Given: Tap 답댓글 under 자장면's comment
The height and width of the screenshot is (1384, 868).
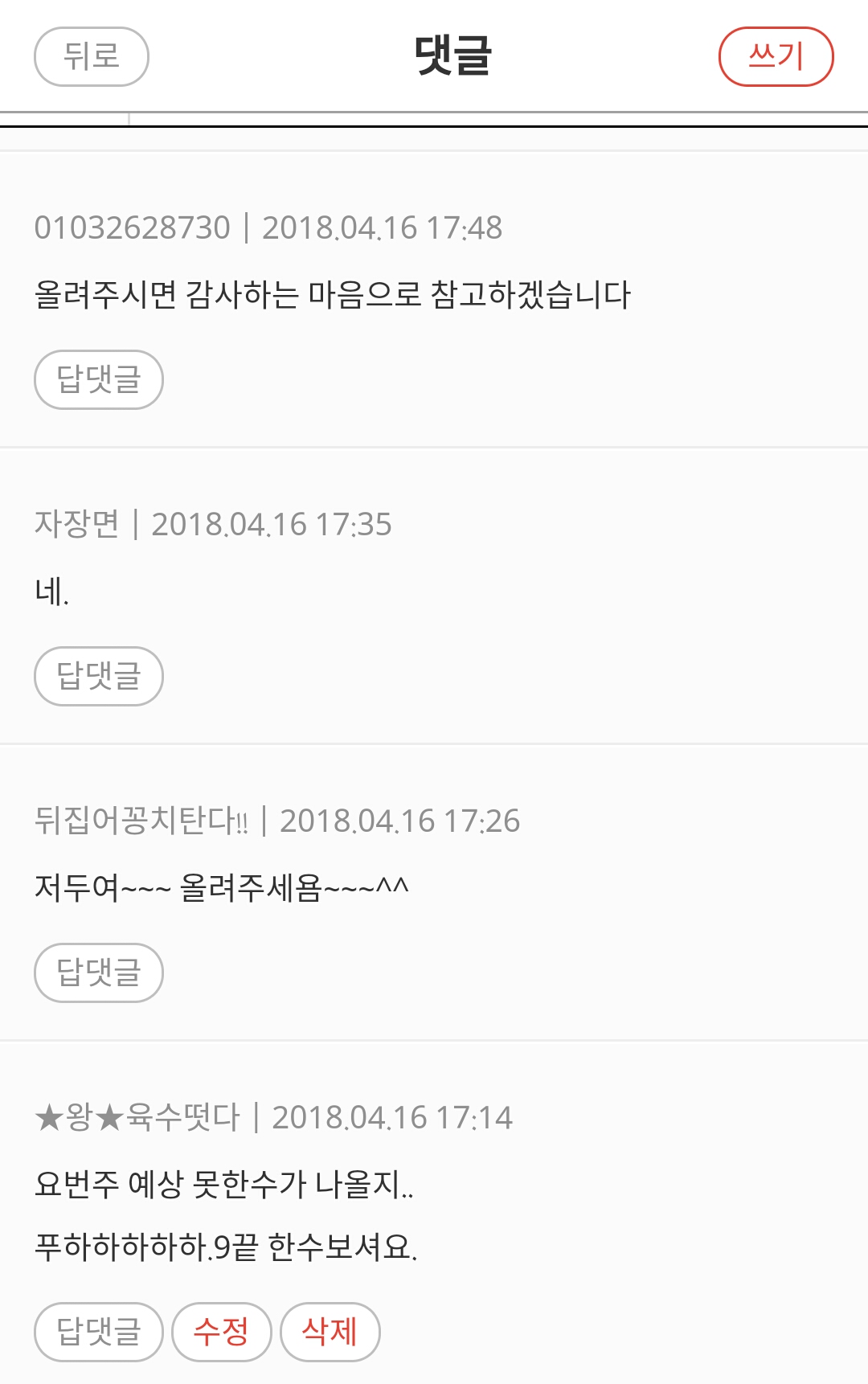Looking at the screenshot, I should tap(99, 676).
